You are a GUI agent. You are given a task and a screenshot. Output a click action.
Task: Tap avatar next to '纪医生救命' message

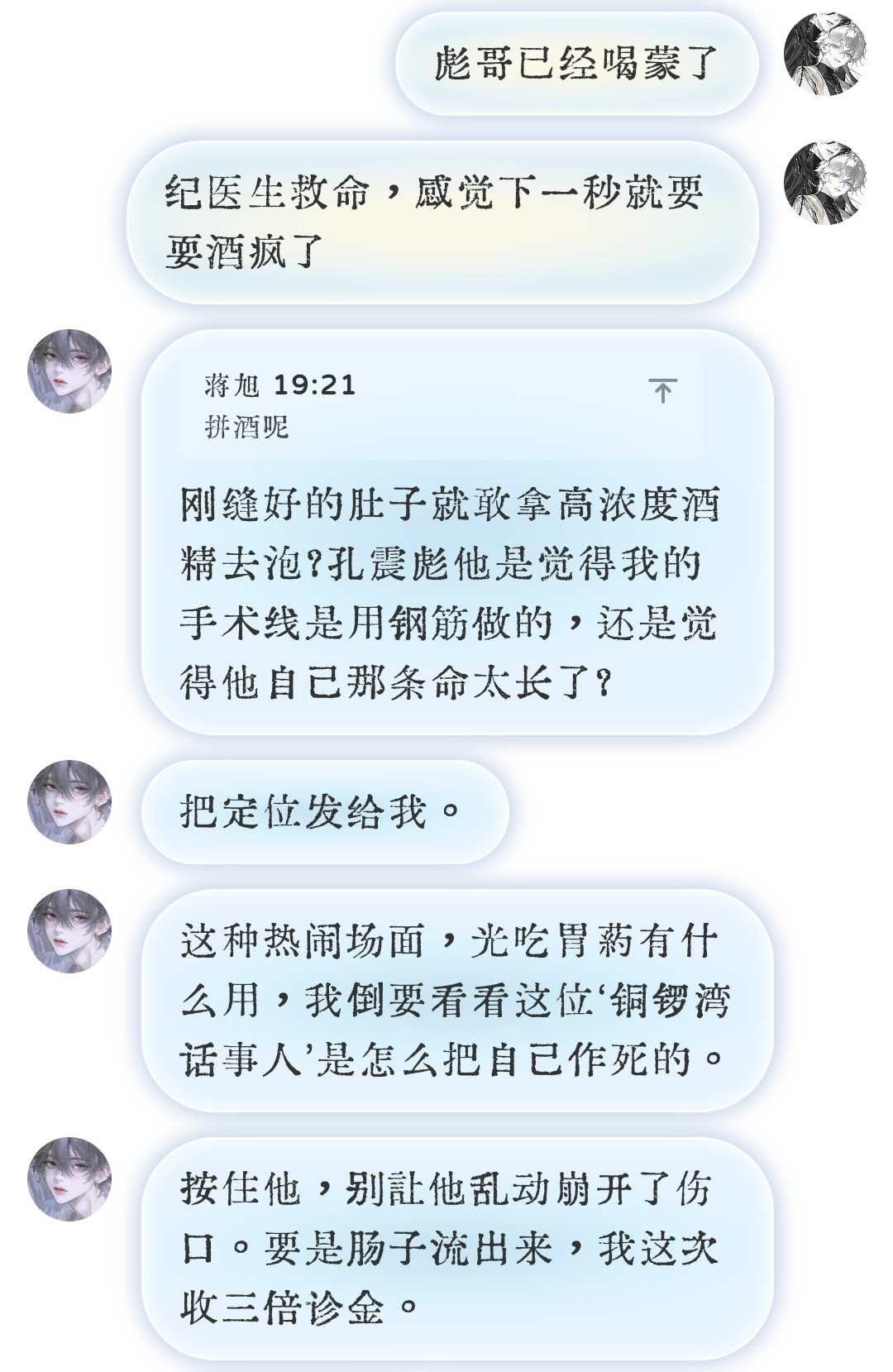pos(825,183)
